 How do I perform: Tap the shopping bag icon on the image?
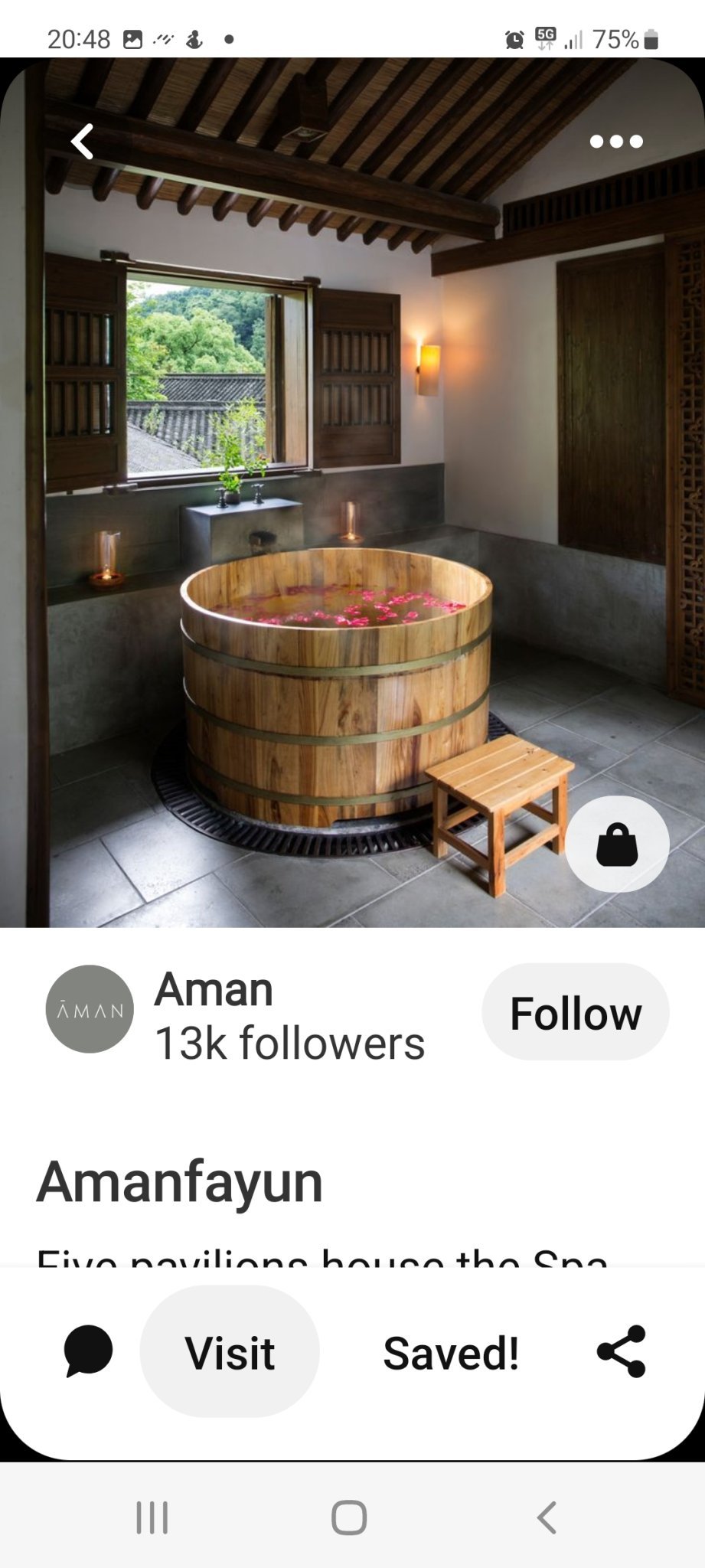pos(617,844)
